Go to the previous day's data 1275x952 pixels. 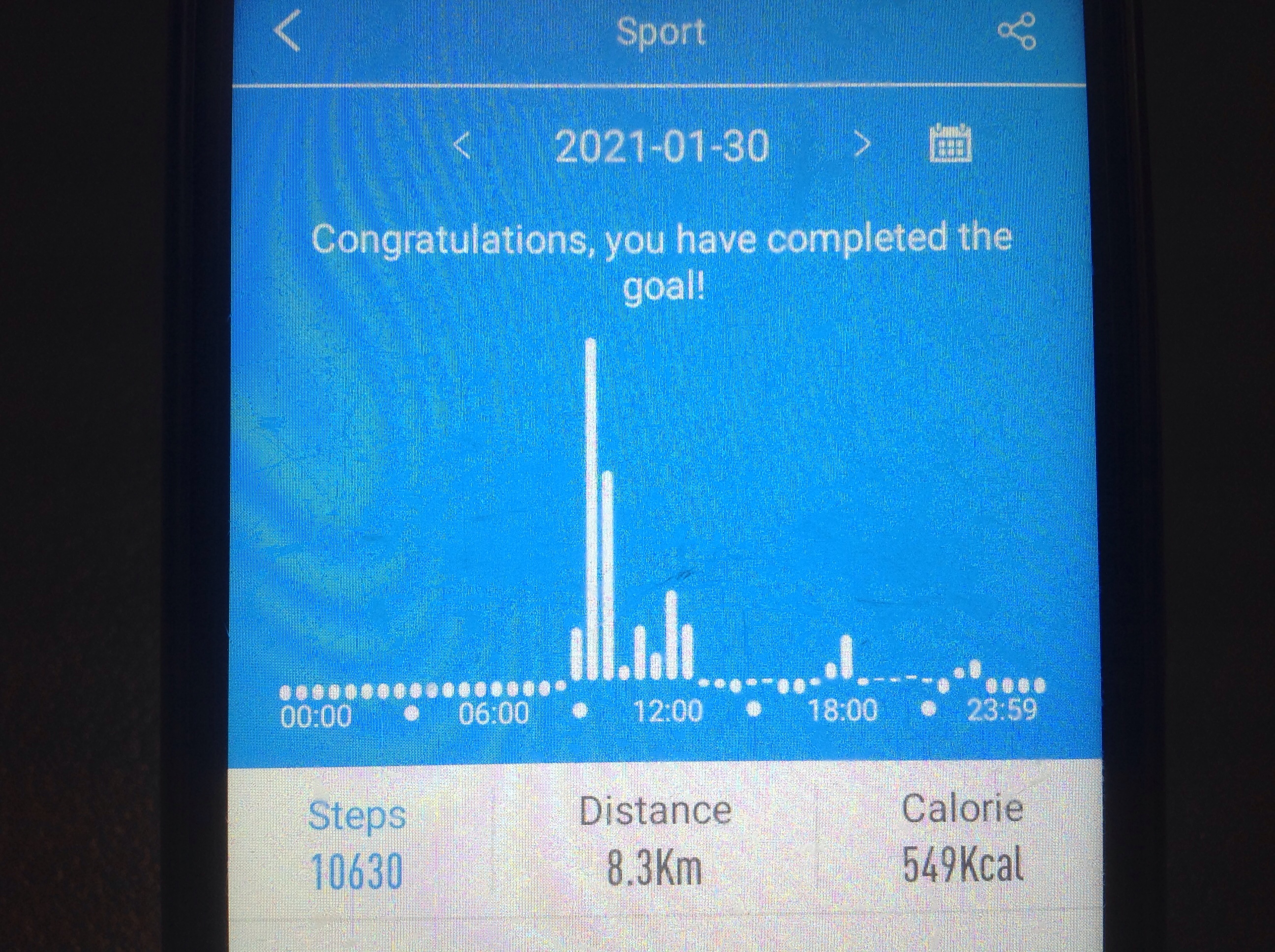[x=462, y=146]
